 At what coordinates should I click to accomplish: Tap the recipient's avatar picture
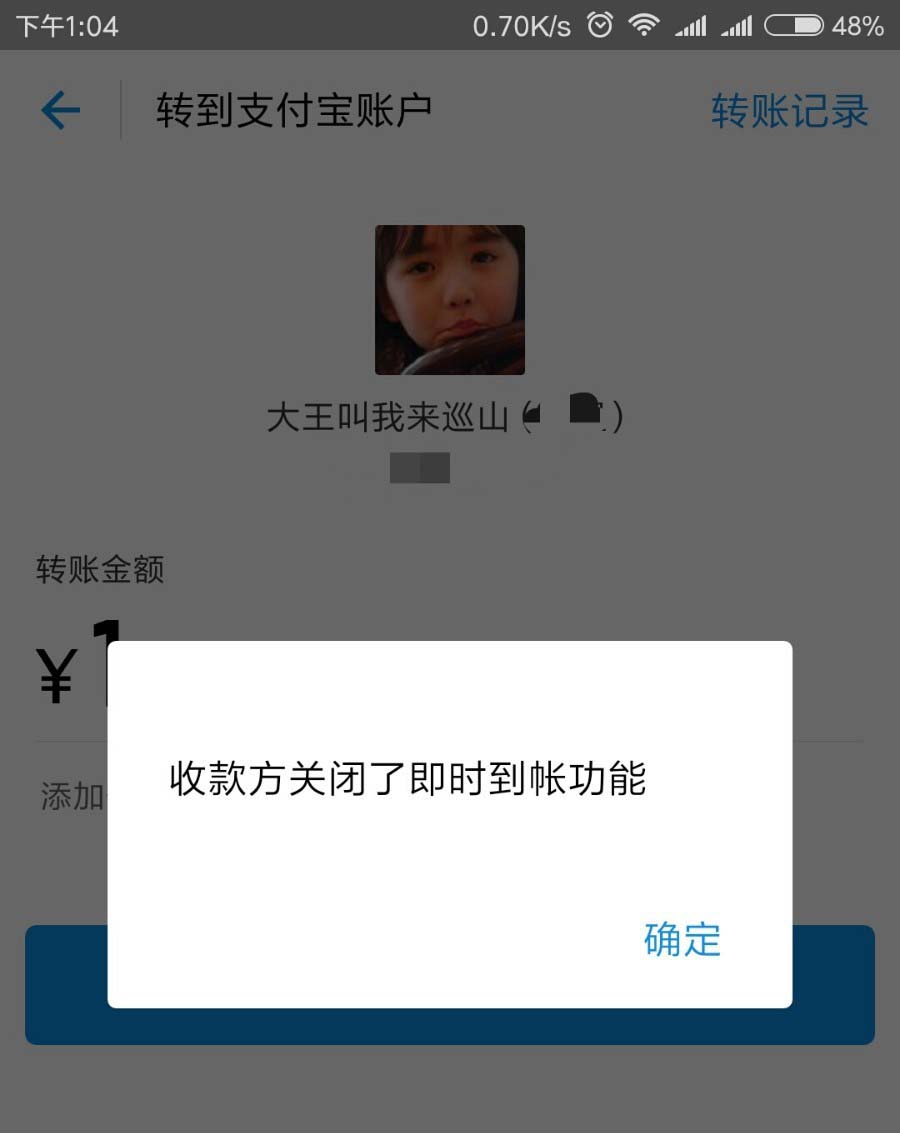pyautogui.click(x=450, y=300)
